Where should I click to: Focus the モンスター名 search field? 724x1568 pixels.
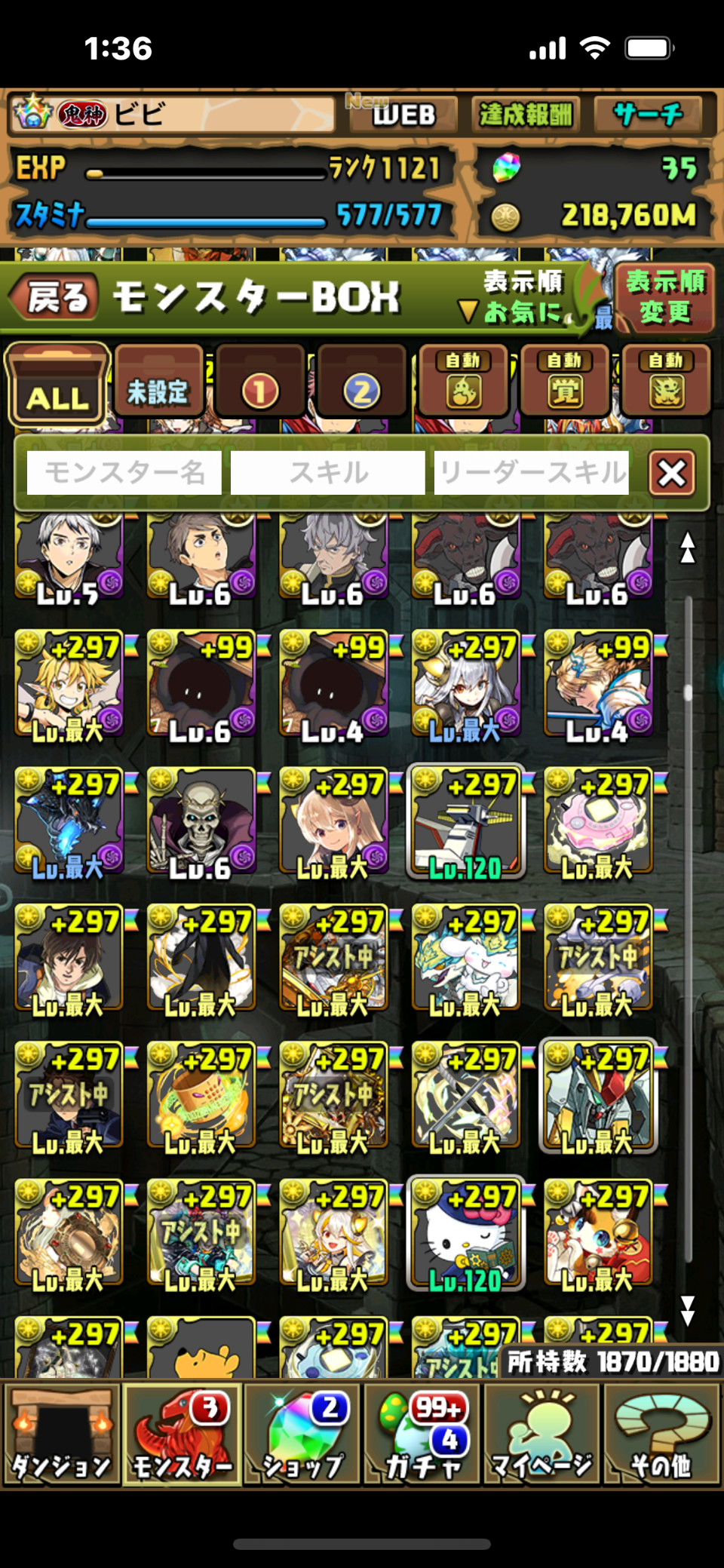click(x=124, y=473)
